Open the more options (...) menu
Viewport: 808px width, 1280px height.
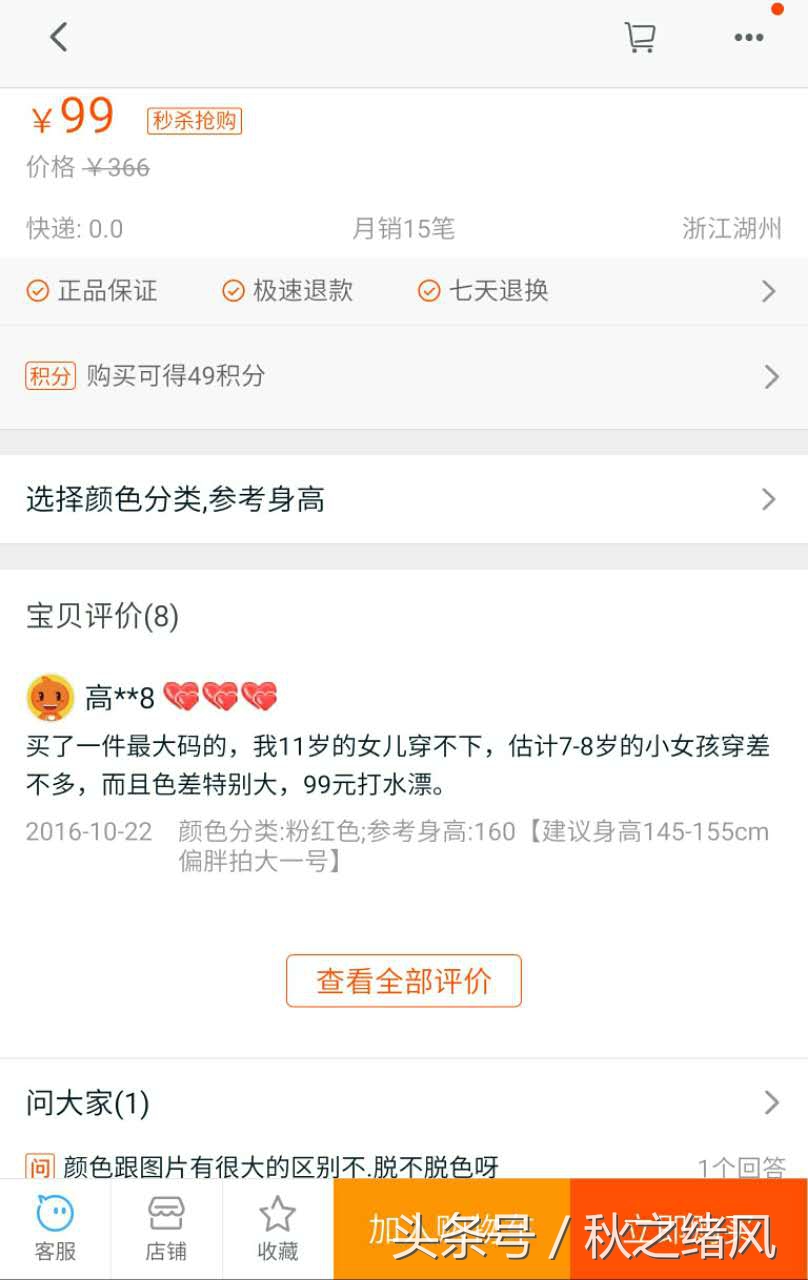pyautogui.click(x=749, y=38)
